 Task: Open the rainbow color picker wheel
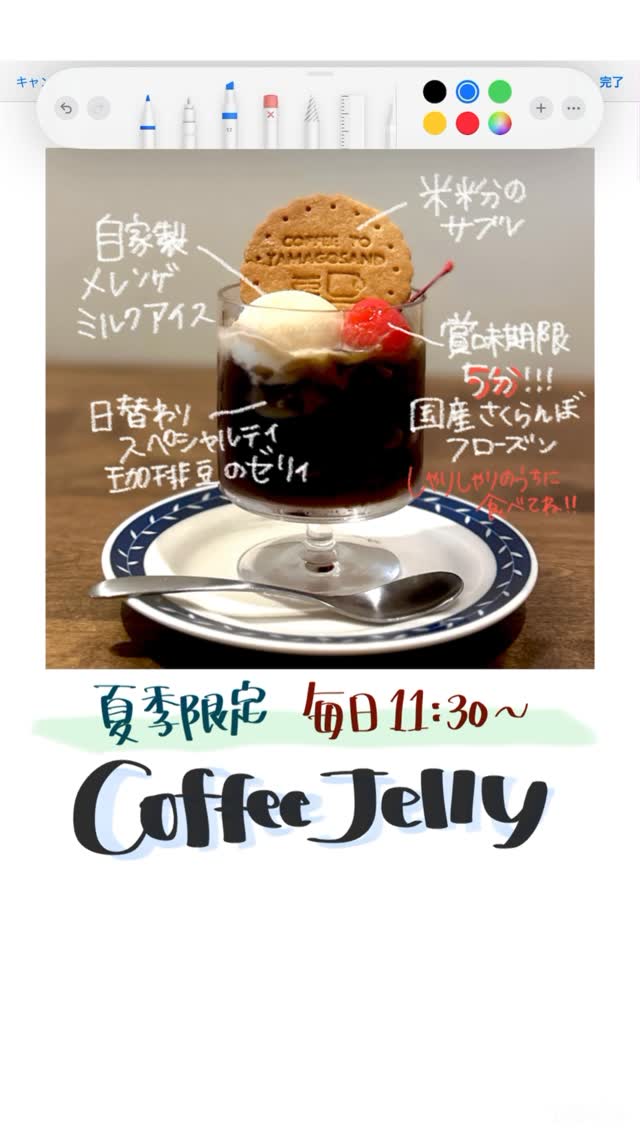coord(500,124)
